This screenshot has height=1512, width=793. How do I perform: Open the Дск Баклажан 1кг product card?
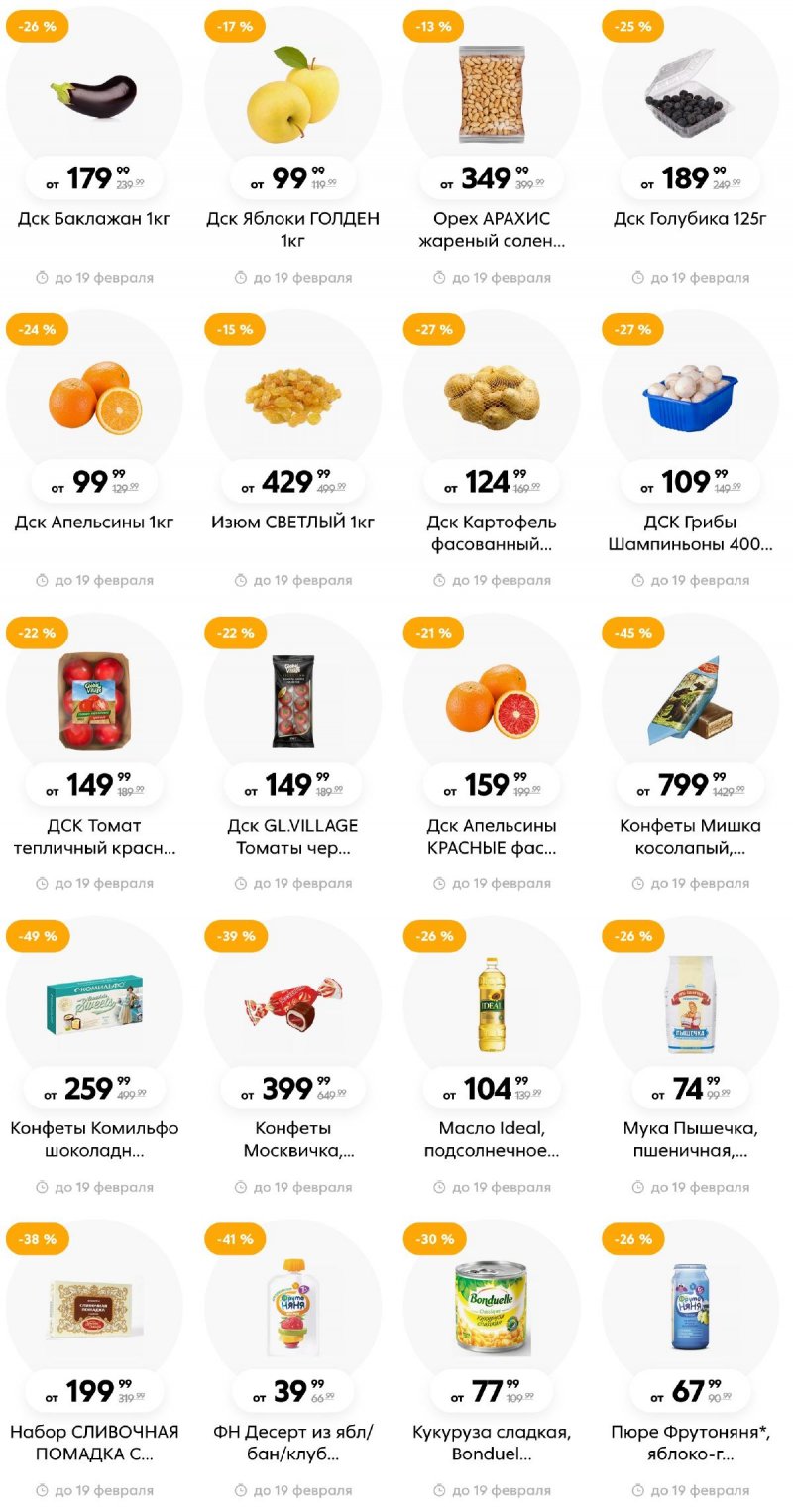94,96
